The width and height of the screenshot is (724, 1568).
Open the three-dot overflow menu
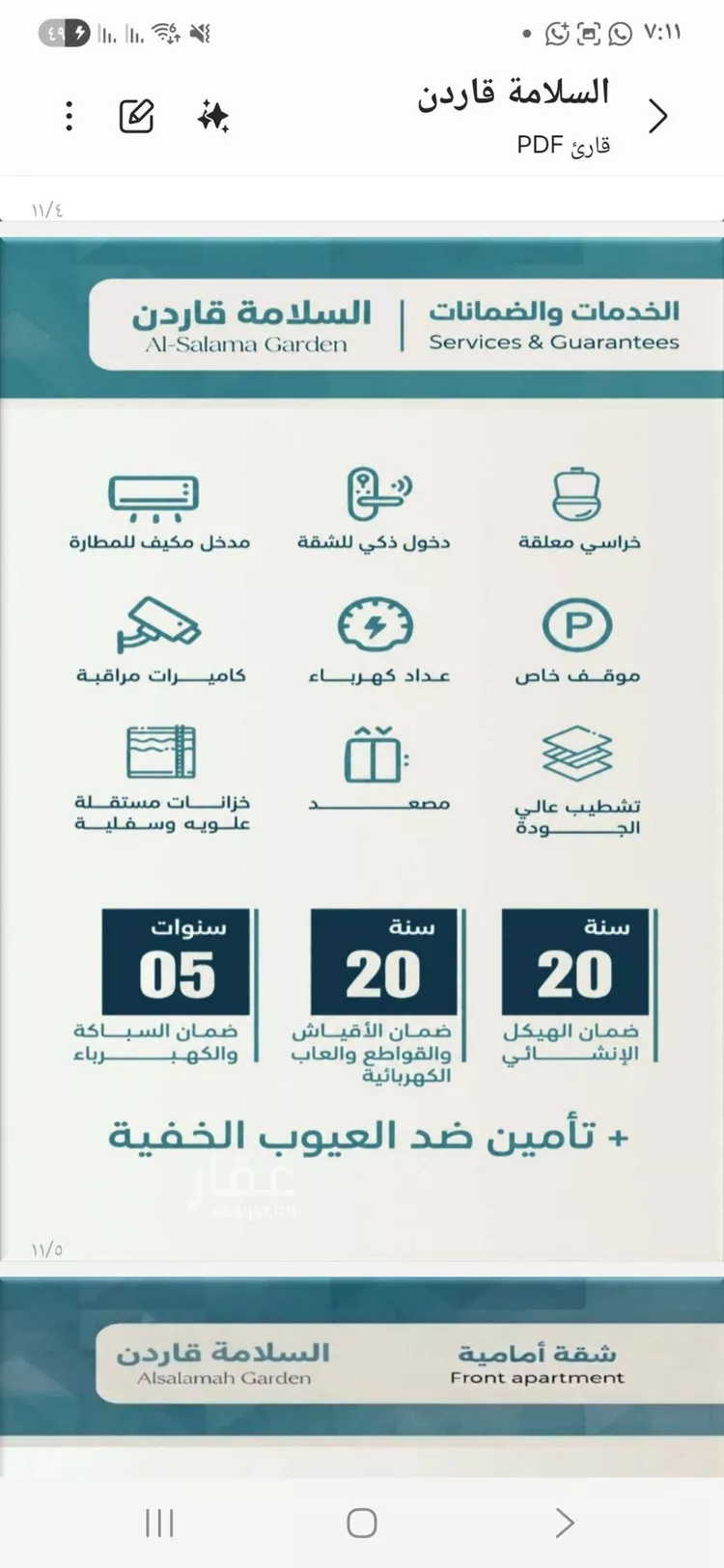(x=69, y=117)
